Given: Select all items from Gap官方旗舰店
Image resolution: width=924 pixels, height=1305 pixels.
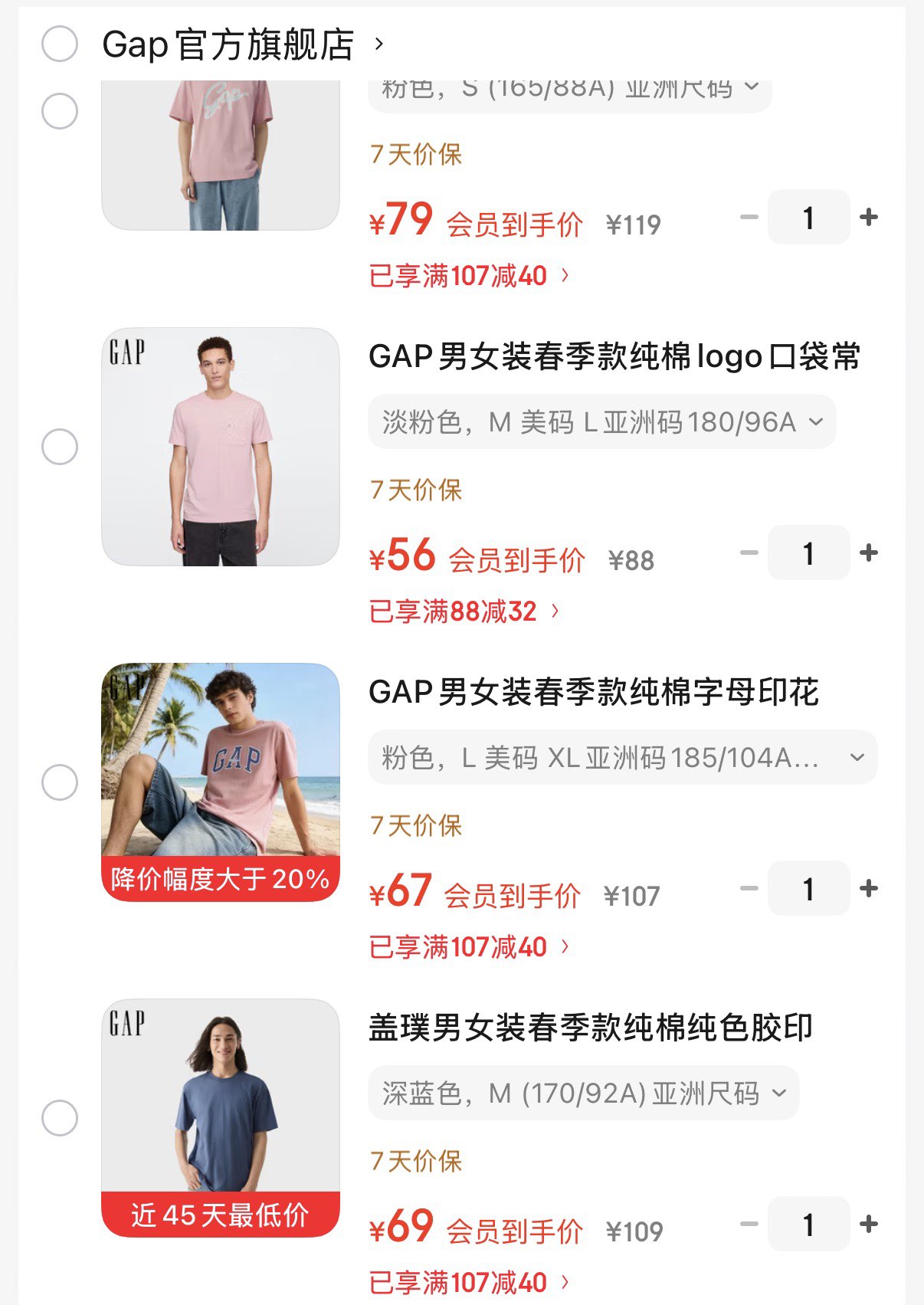Looking at the screenshot, I should click(60, 44).
